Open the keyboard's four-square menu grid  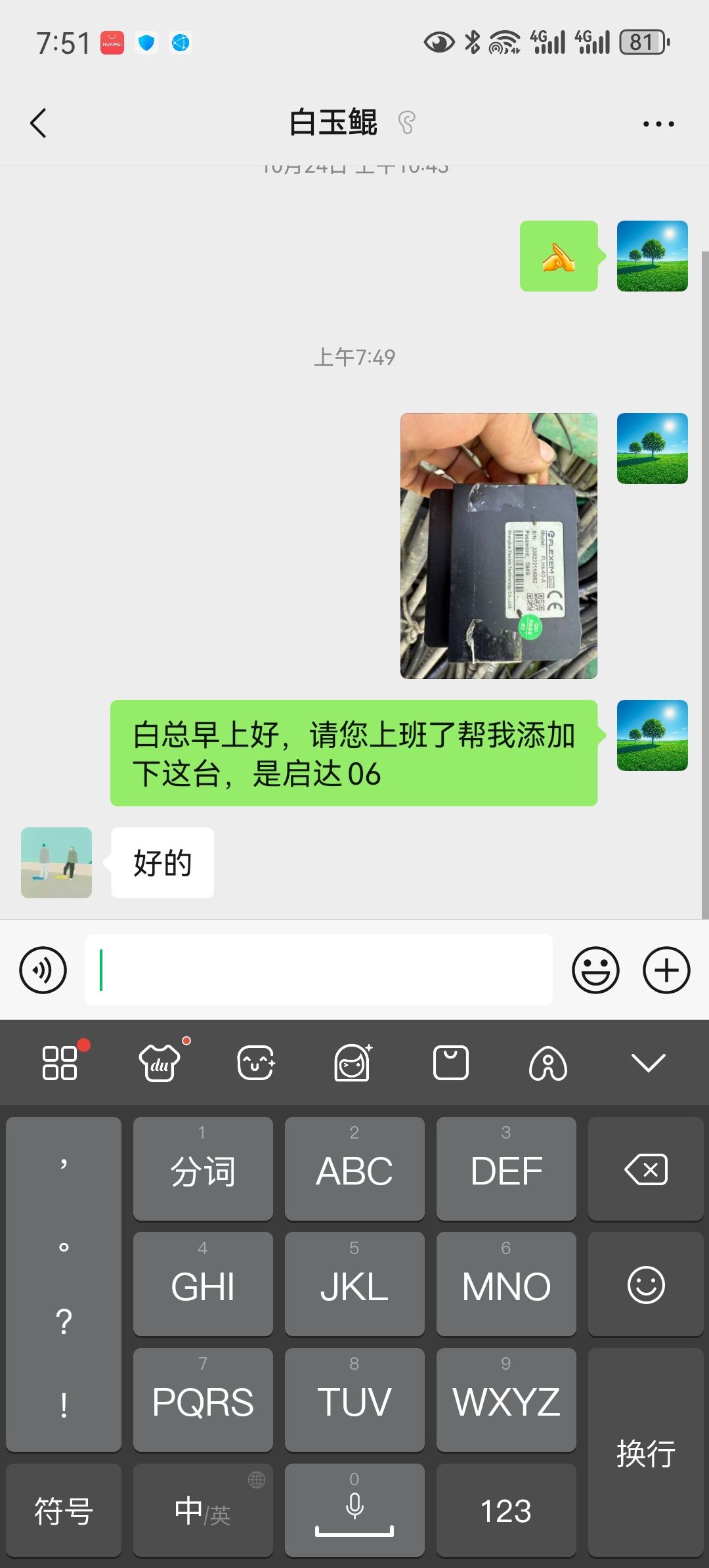click(60, 1062)
